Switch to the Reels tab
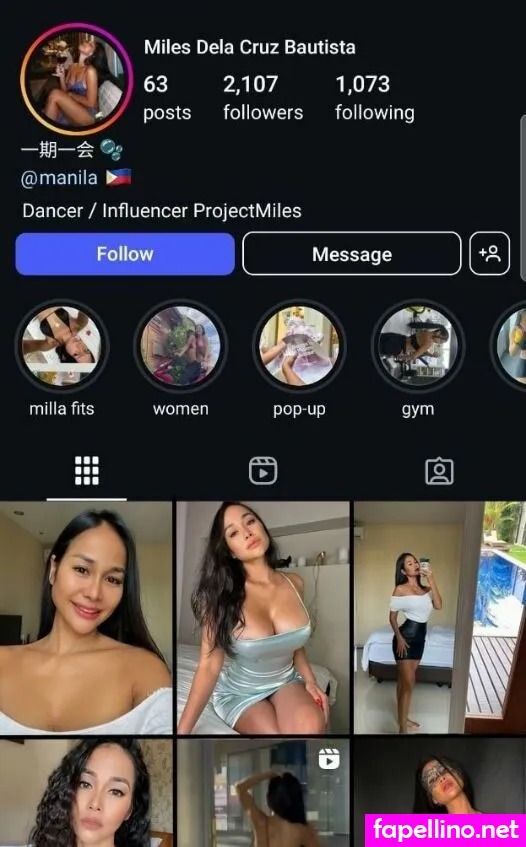The height and width of the screenshot is (847, 526). click(263, 471)
